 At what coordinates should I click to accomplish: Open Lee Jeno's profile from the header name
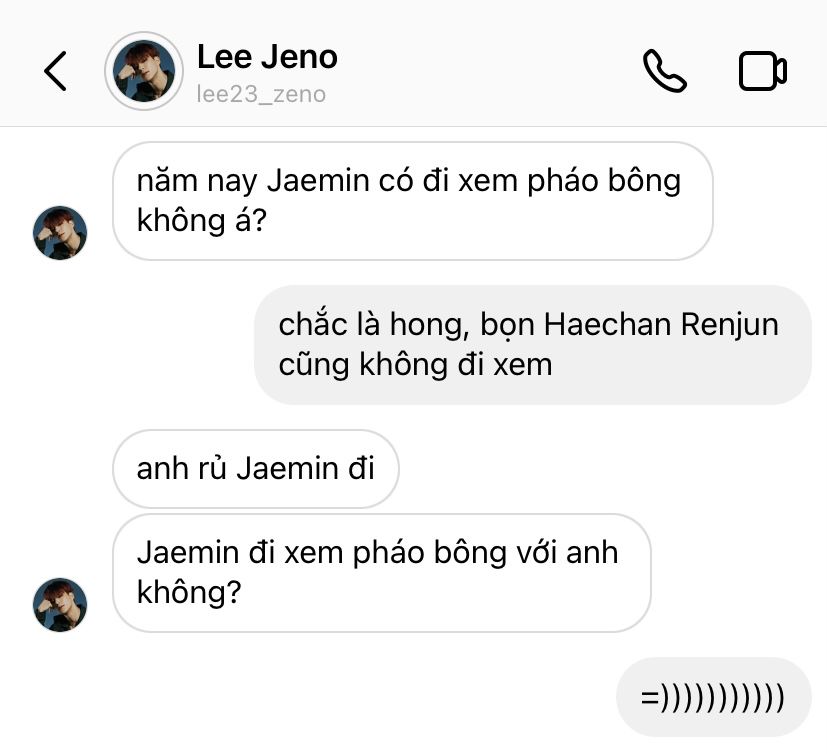click(267, 57)
